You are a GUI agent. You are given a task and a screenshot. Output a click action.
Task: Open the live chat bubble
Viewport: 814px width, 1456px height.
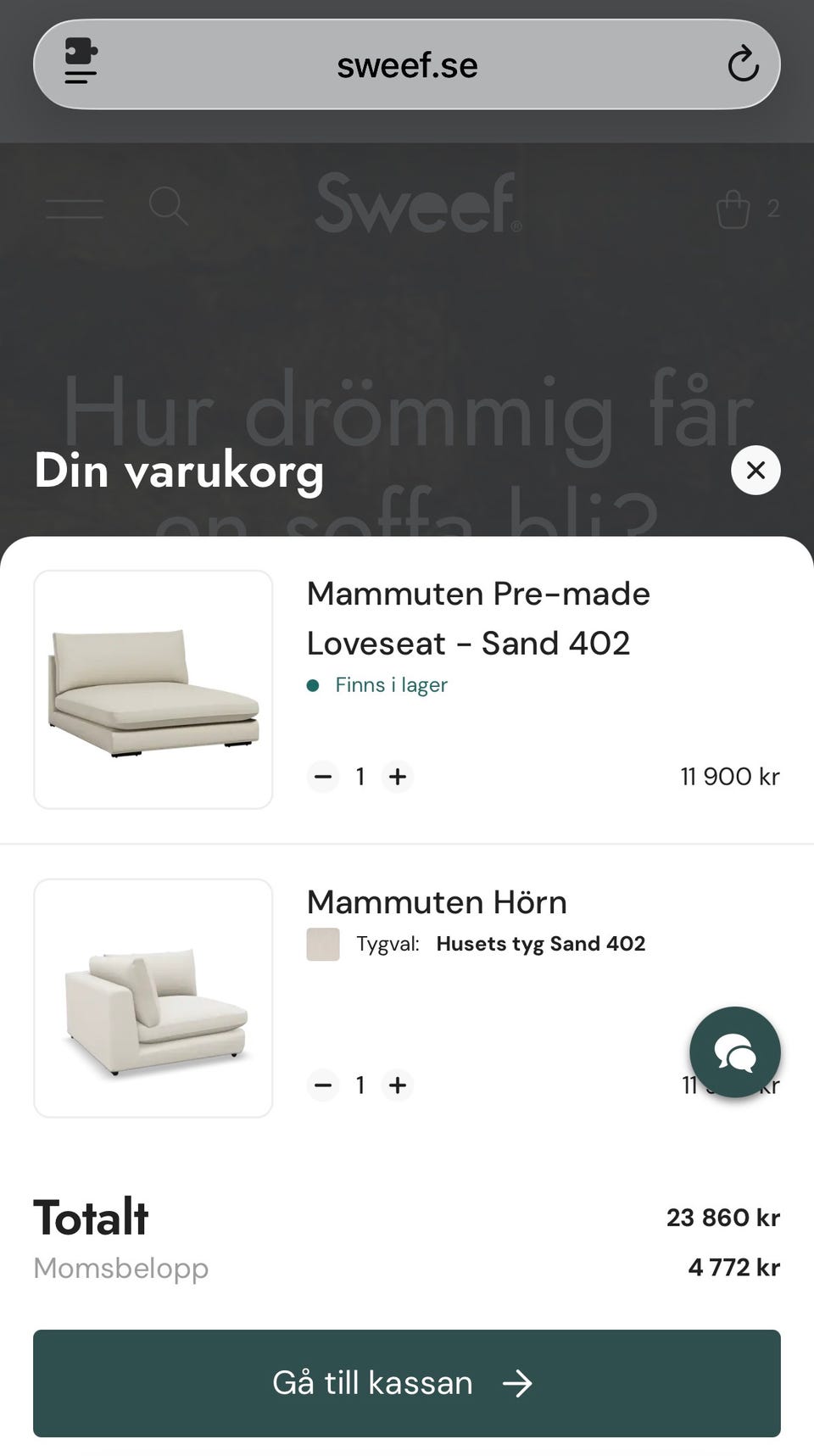point(735,1052)
